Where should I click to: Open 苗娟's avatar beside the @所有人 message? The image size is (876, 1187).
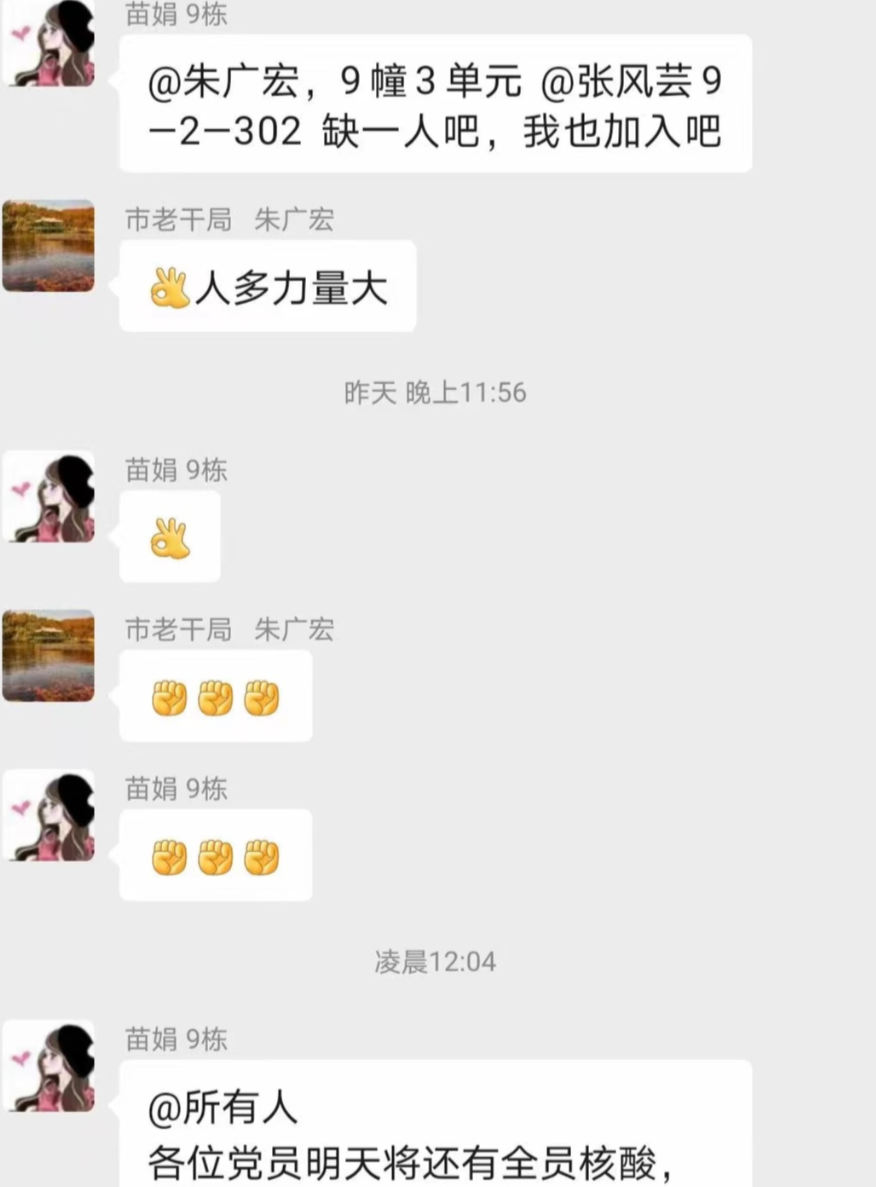[x=49, y=1066]
